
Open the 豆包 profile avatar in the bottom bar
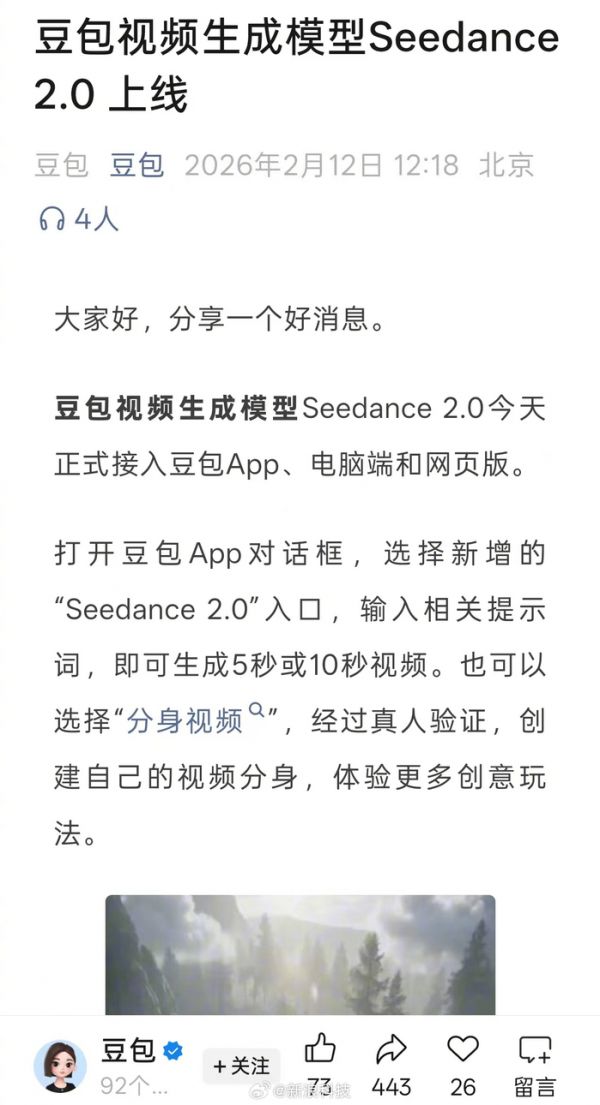[x=60, y=1065]
